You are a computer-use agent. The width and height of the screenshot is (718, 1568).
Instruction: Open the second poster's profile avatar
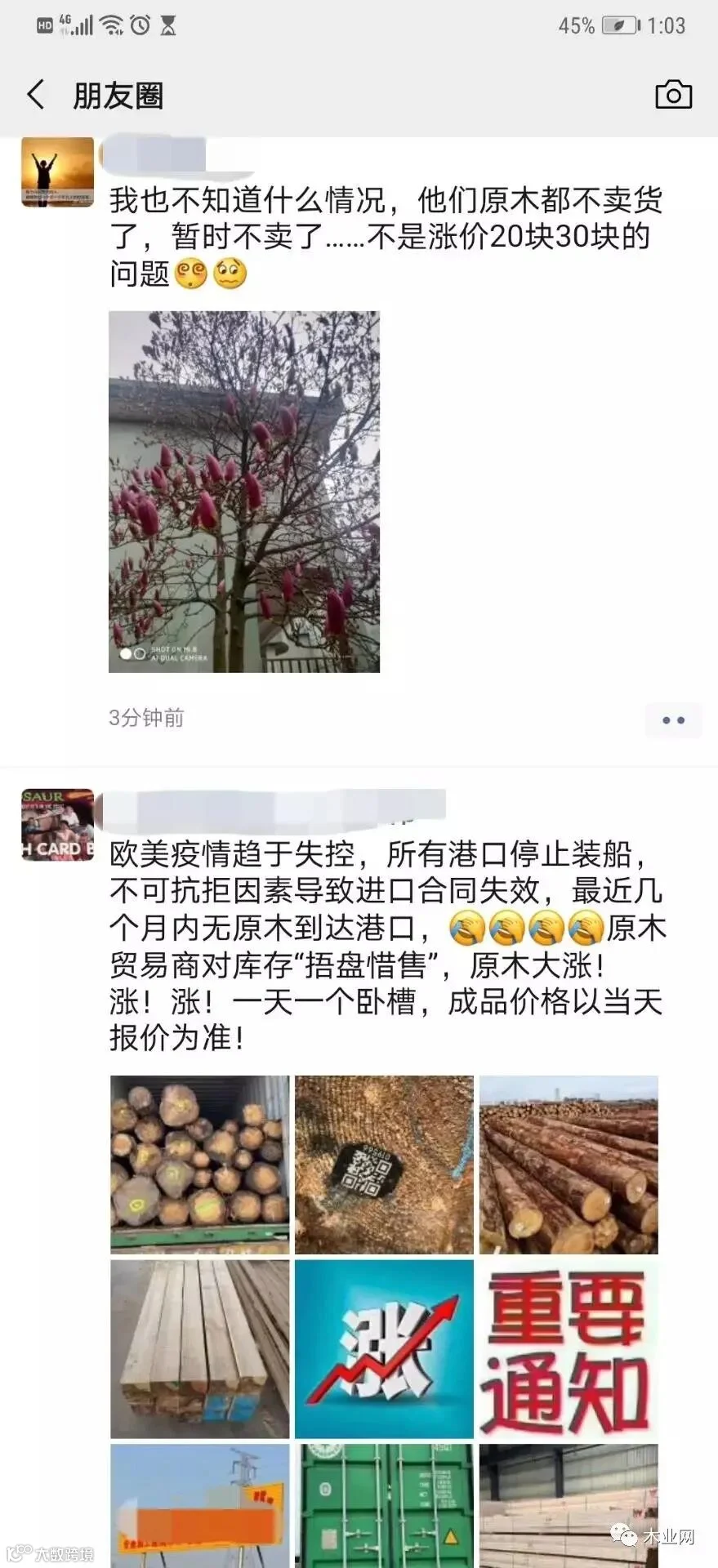pos(58,825)
